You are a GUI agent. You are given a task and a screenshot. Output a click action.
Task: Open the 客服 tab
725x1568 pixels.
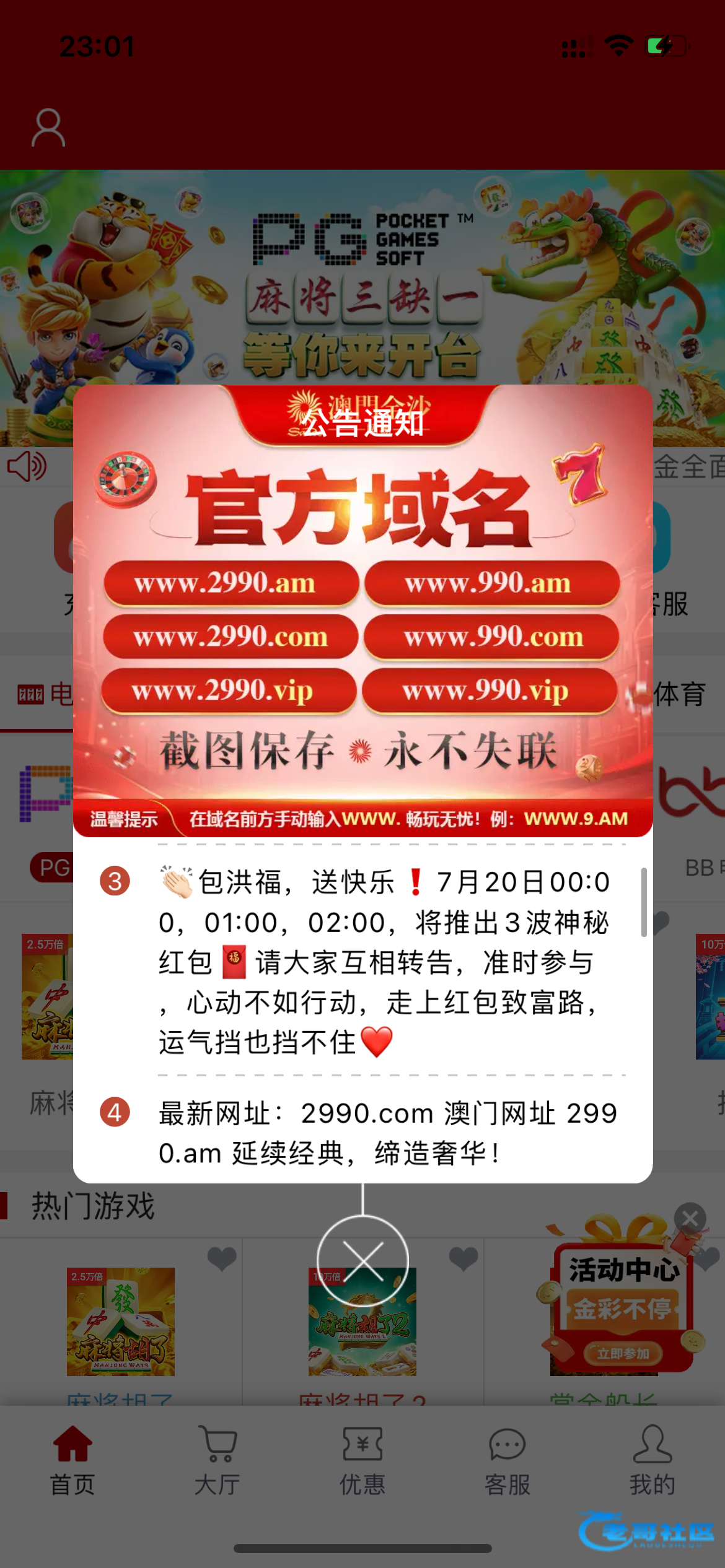(x=507, y=1460)
